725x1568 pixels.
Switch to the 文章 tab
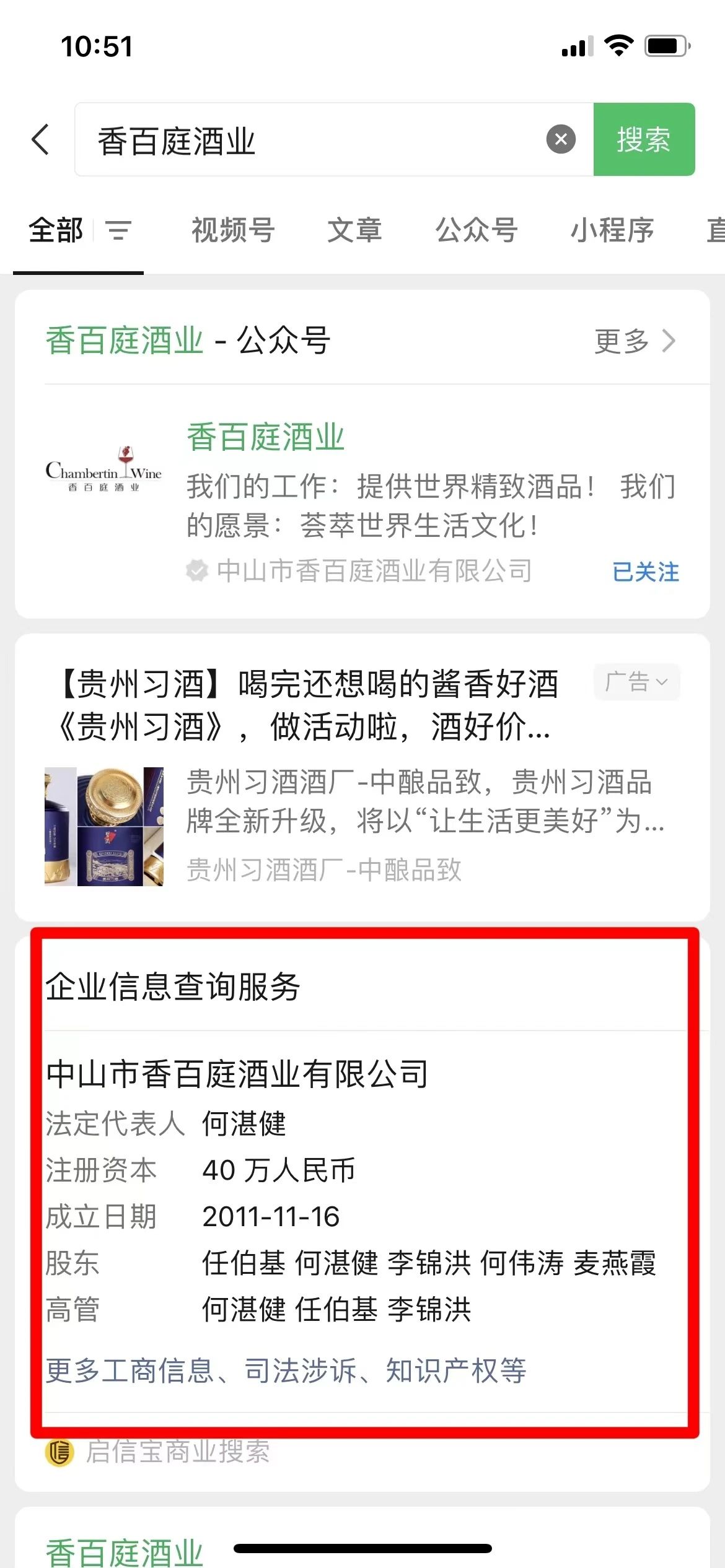[x=354, y=230]
